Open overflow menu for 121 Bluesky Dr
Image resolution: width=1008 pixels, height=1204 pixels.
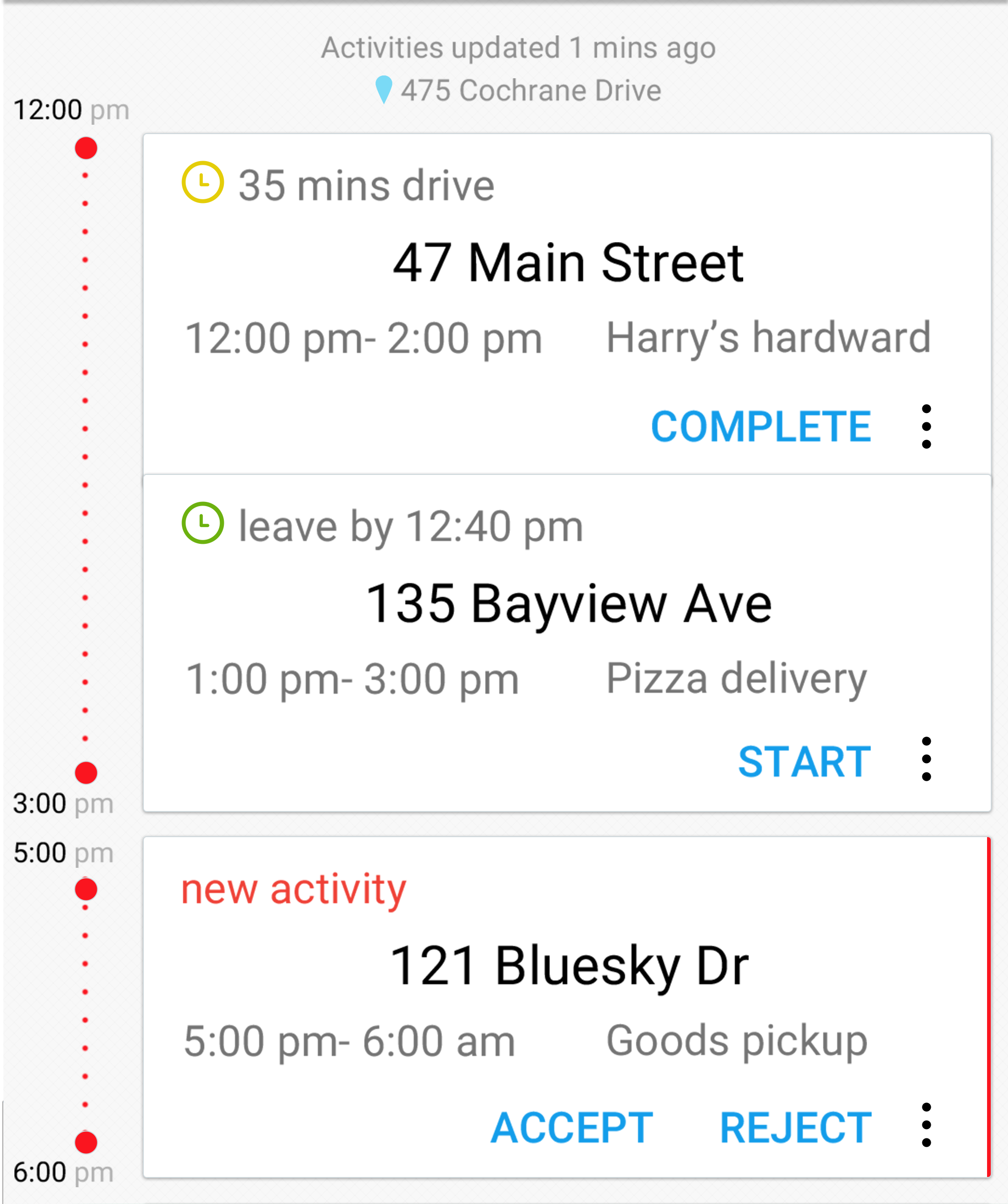coord(926,1125)
